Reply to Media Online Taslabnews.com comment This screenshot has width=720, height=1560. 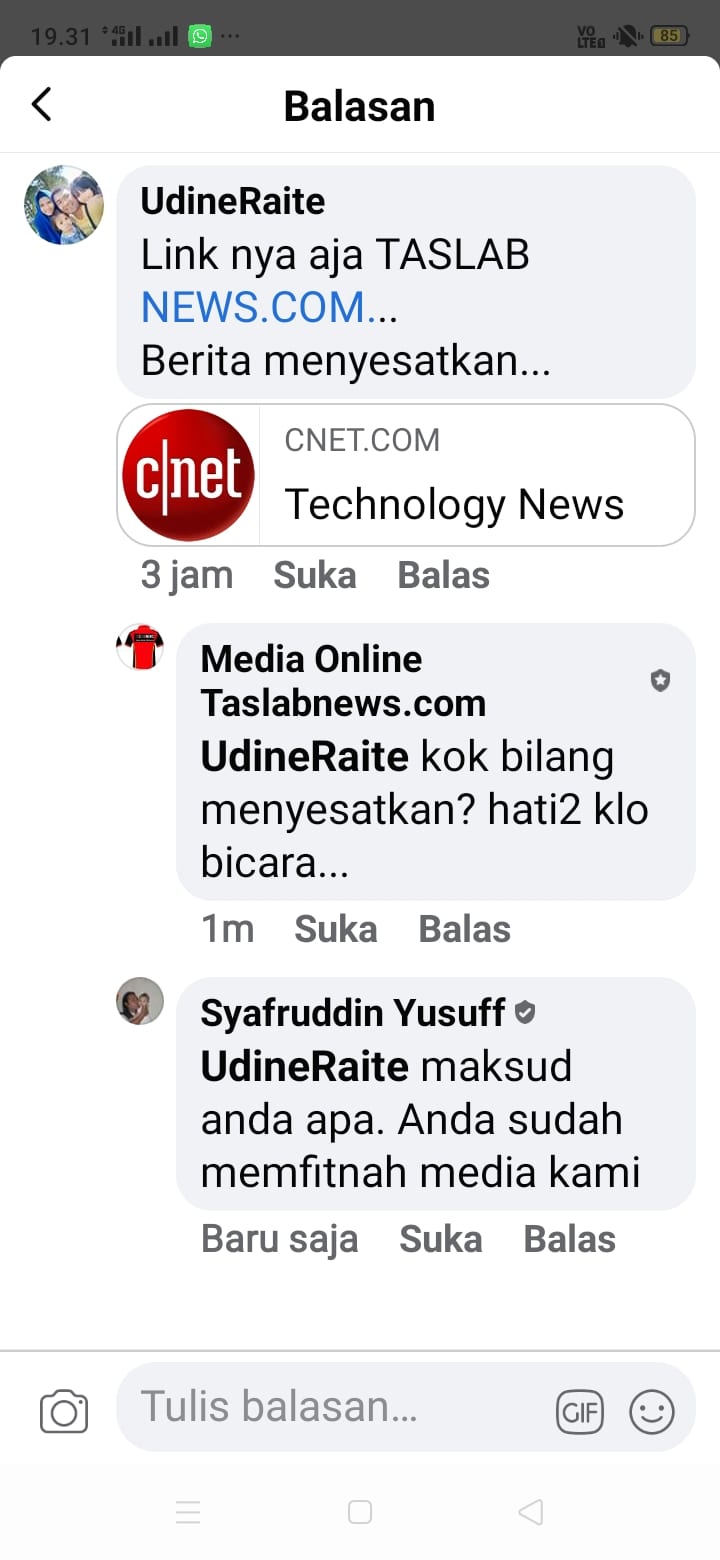coord(464,930)
